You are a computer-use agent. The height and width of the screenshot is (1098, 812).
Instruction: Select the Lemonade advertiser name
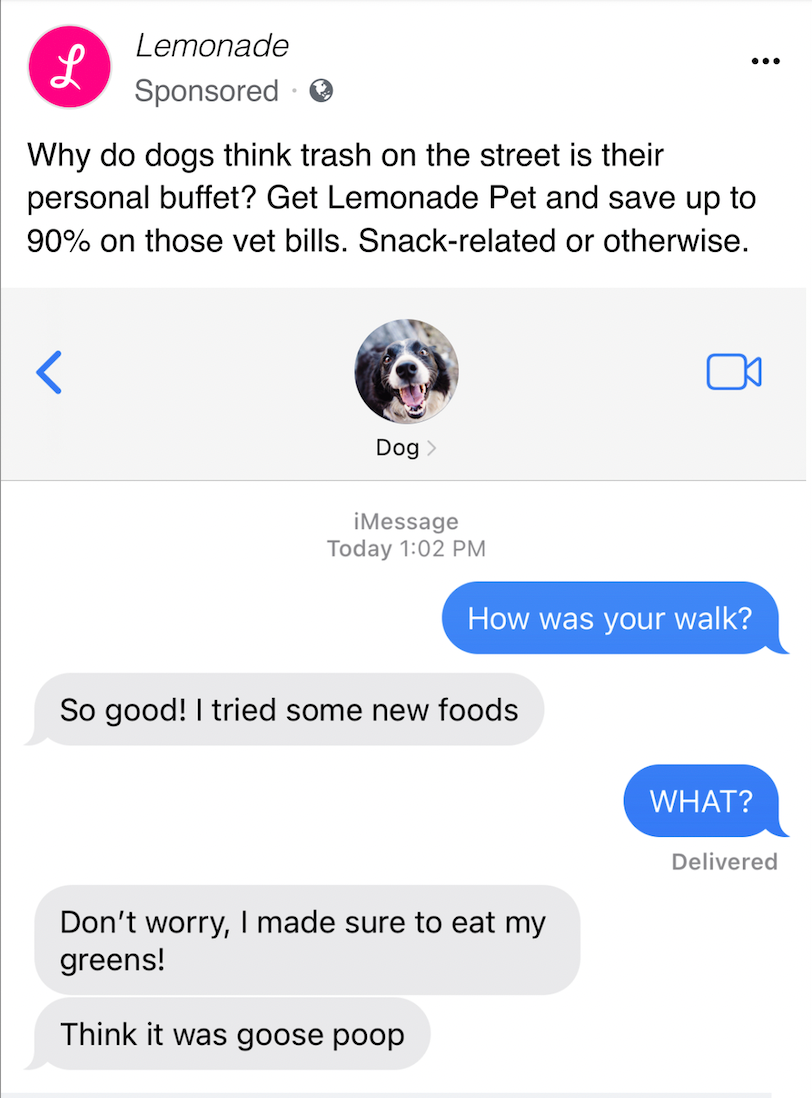coord(212,45)
